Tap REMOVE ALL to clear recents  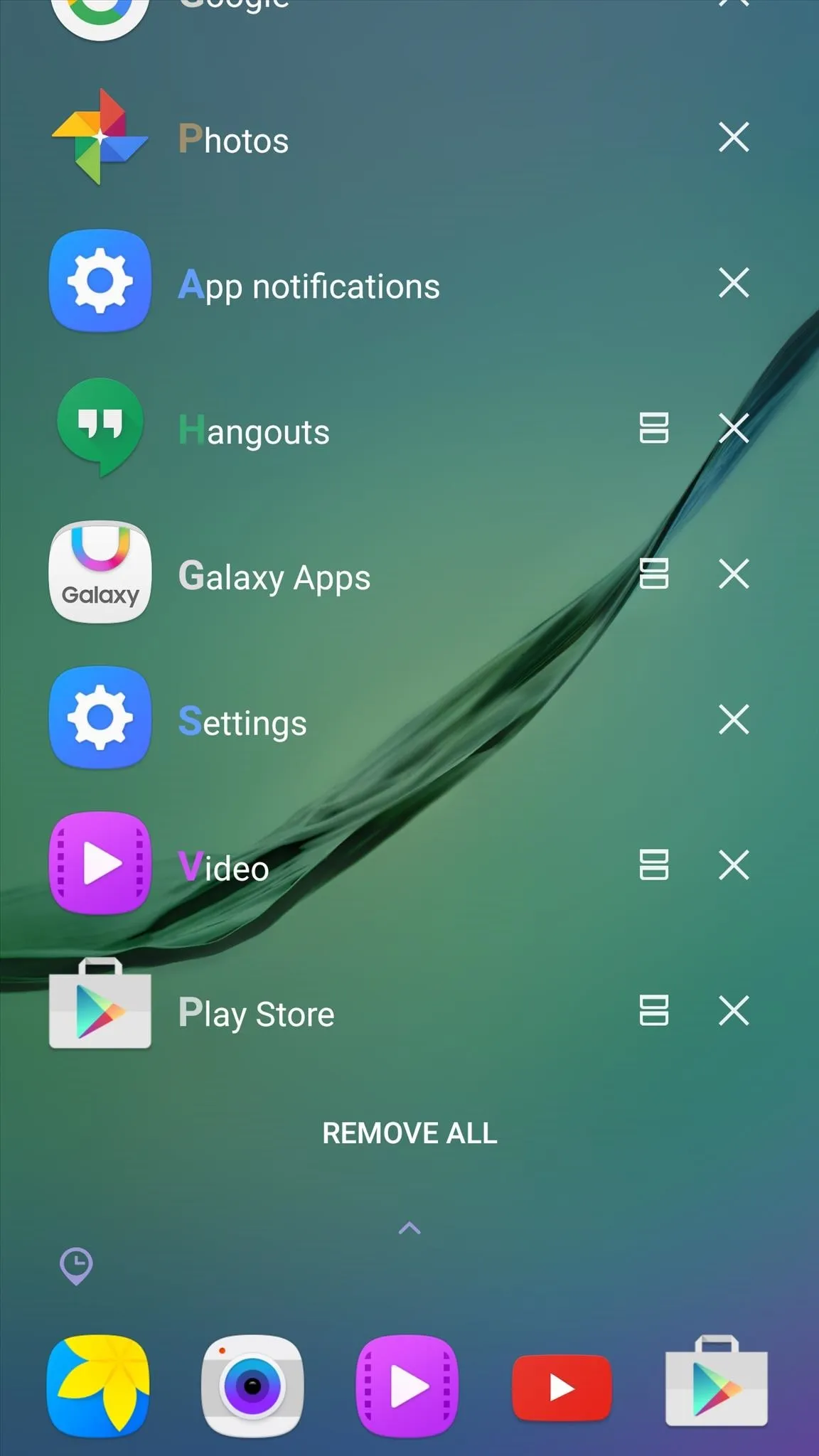[409, 1133]
